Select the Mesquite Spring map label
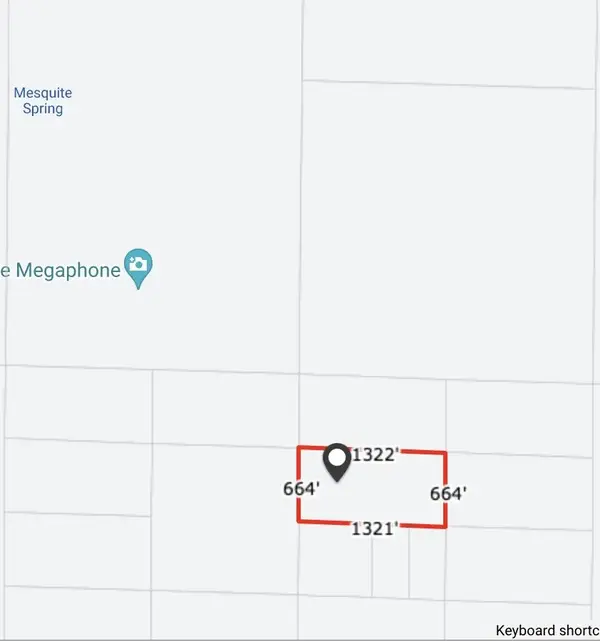 pos(43,101)
